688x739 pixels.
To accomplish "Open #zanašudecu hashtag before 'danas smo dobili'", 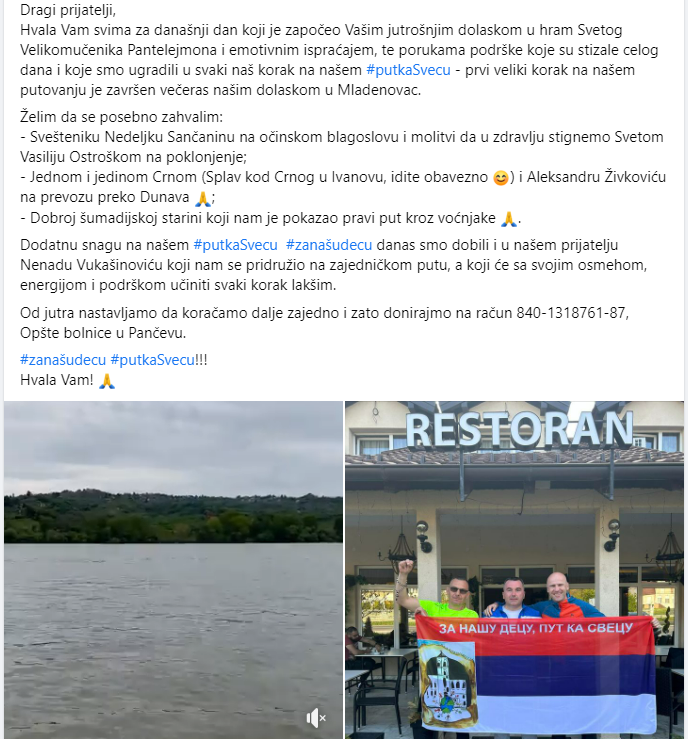I will click(329, 245).
